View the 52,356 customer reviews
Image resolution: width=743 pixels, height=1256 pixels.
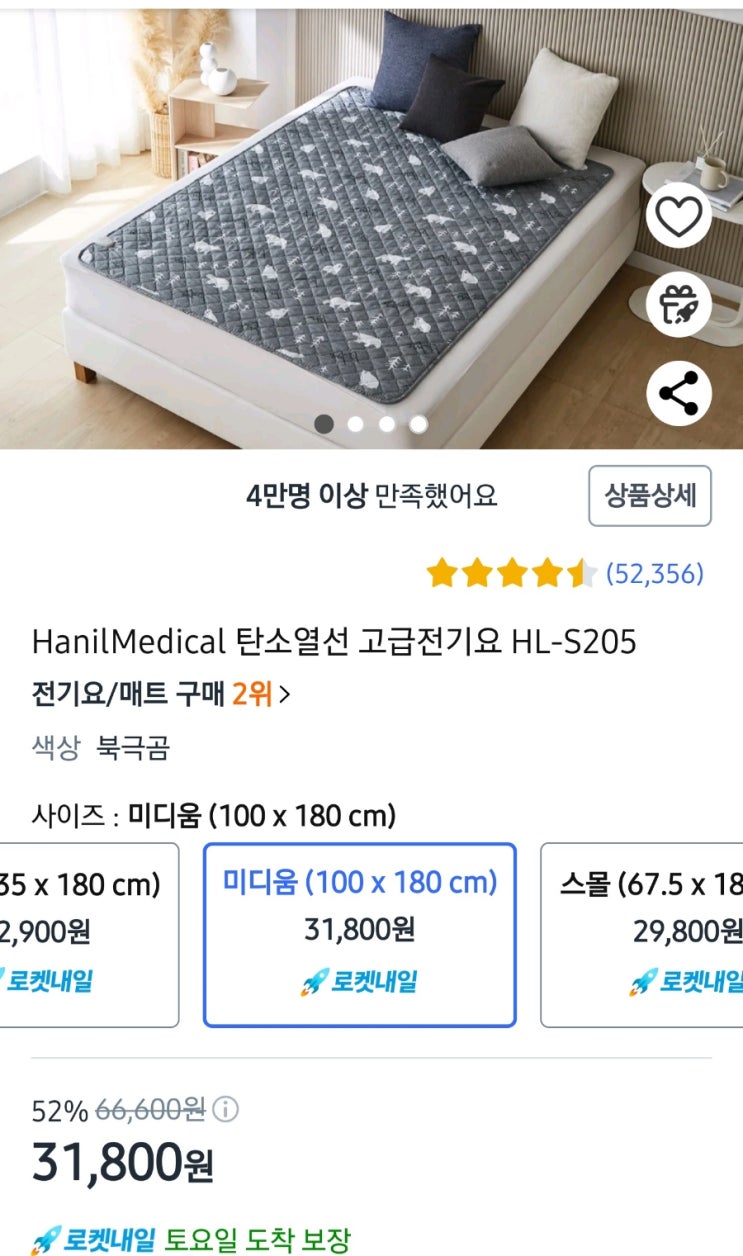[x=655, y=573]
